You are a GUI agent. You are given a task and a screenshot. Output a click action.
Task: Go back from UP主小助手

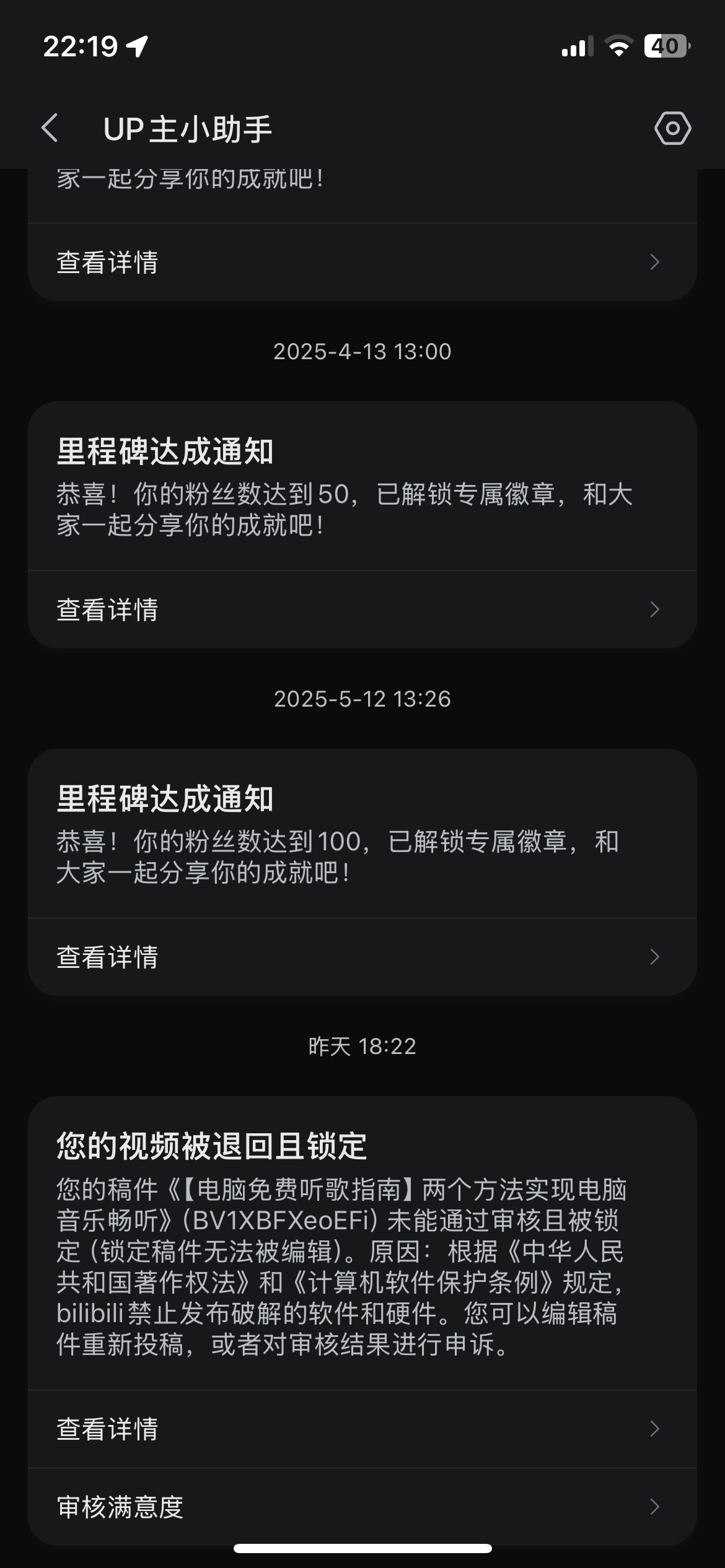50,129
